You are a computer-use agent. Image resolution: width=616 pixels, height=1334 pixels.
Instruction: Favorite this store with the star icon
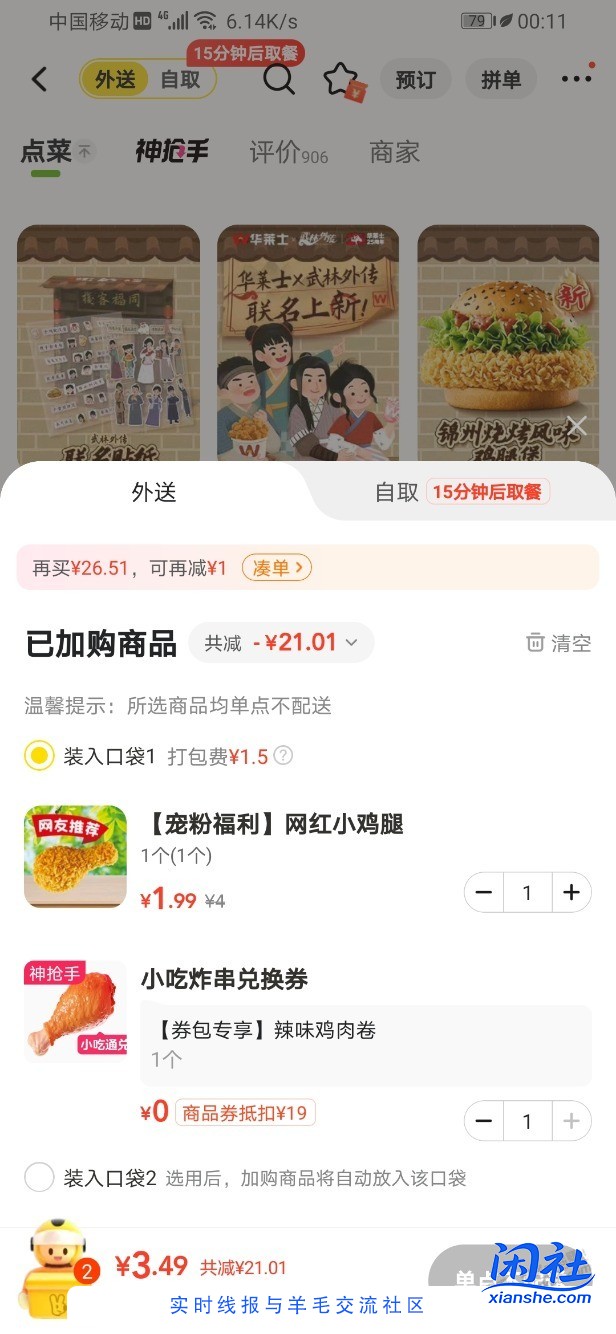click(340, 80)
